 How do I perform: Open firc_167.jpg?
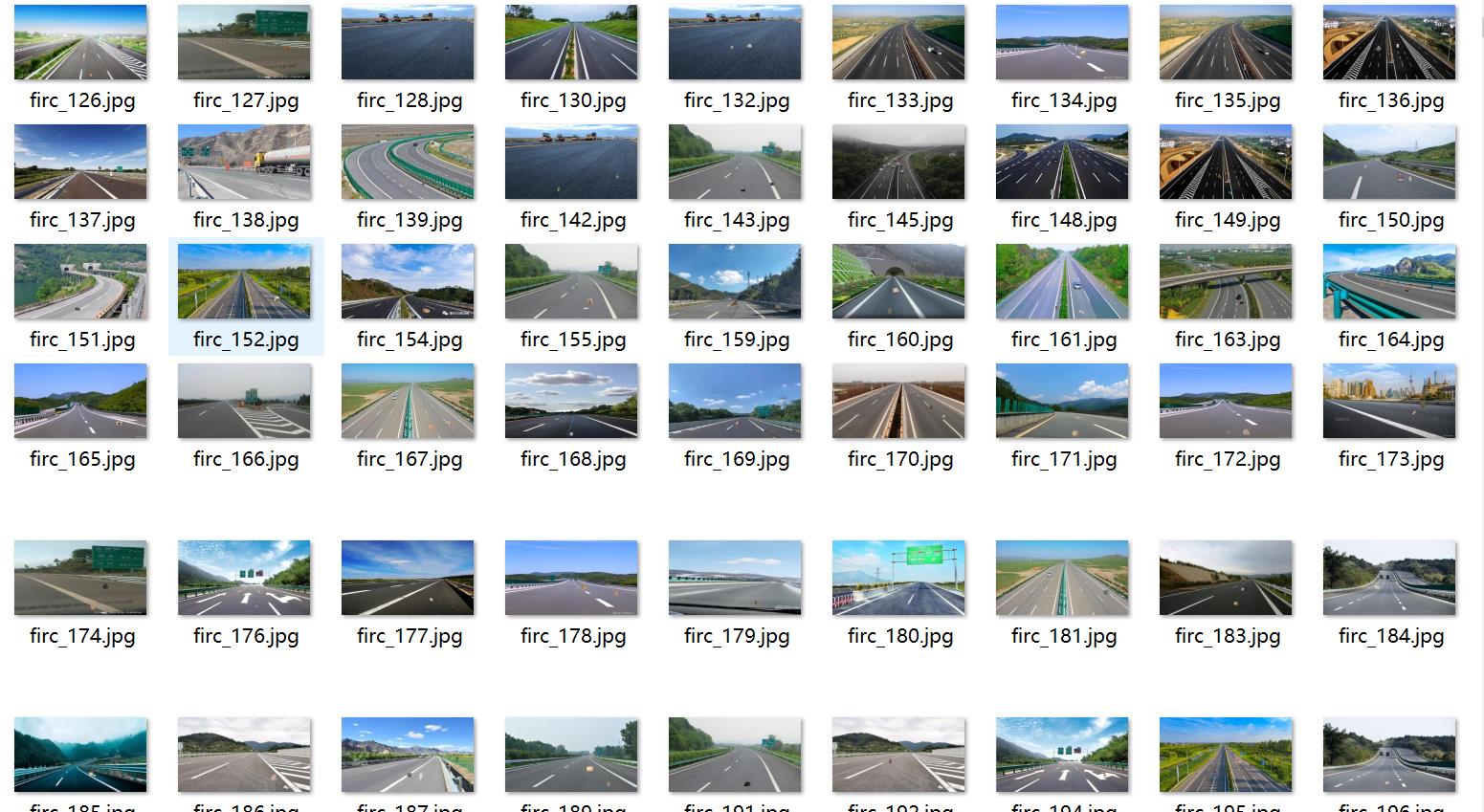409,402
